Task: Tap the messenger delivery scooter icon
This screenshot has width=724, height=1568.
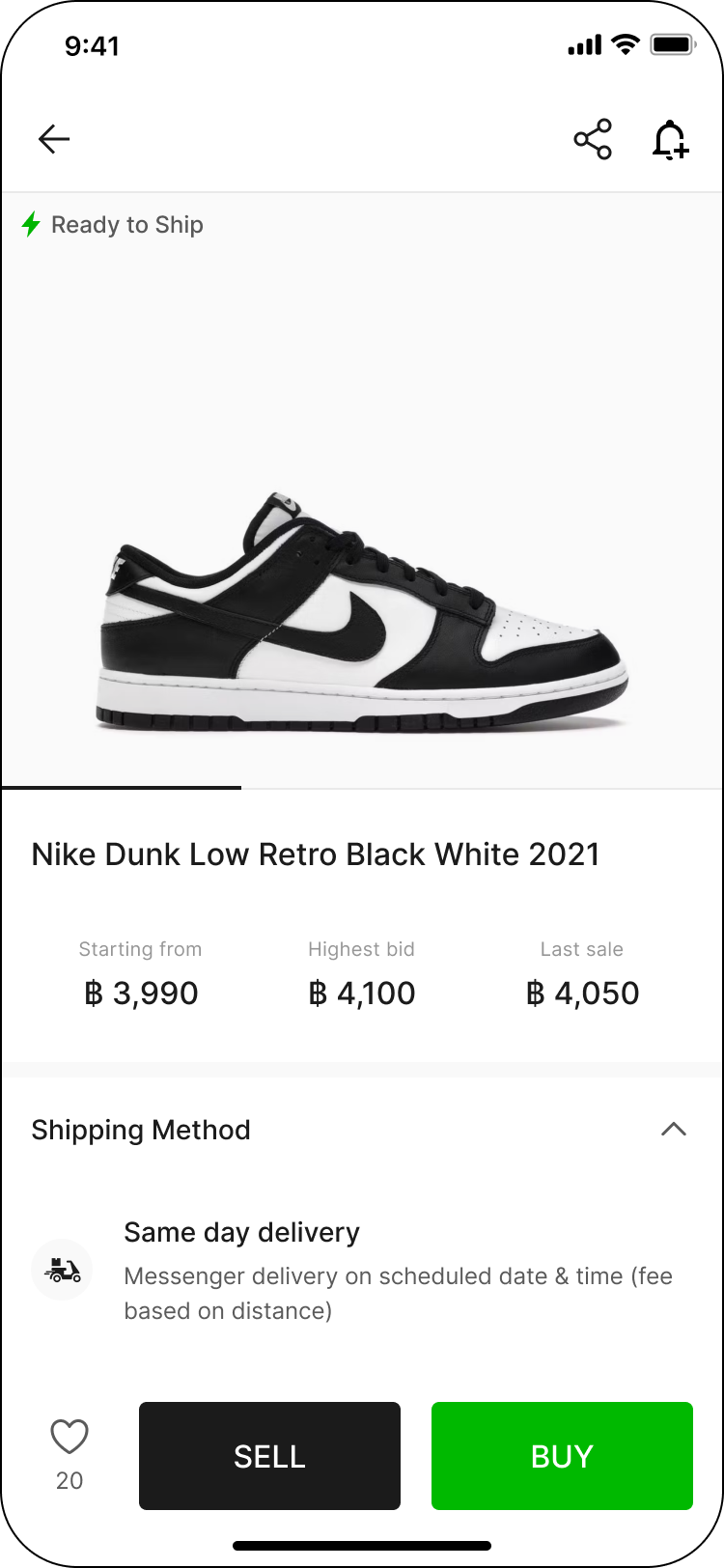Action: coord(62,1271)
